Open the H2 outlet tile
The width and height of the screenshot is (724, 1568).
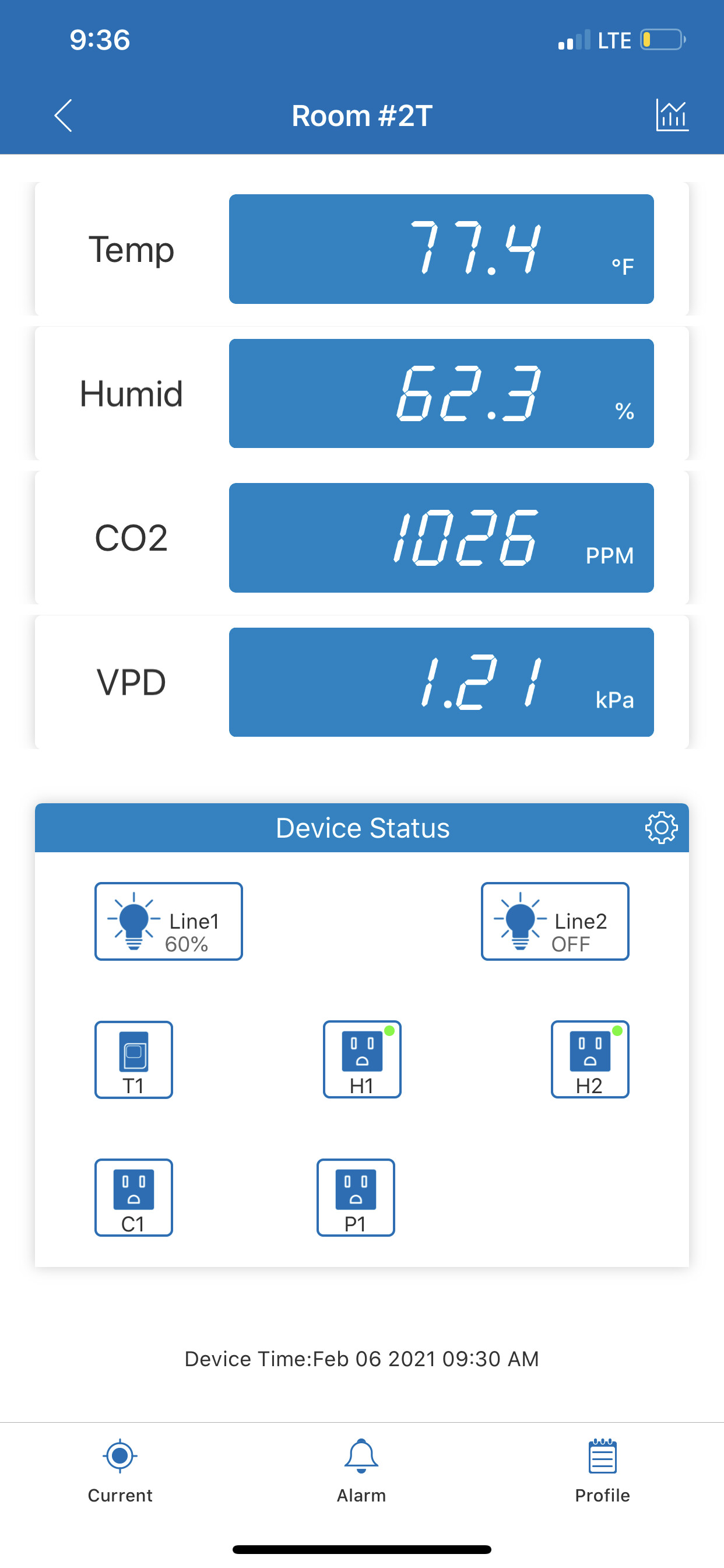tap(590, 1060)
